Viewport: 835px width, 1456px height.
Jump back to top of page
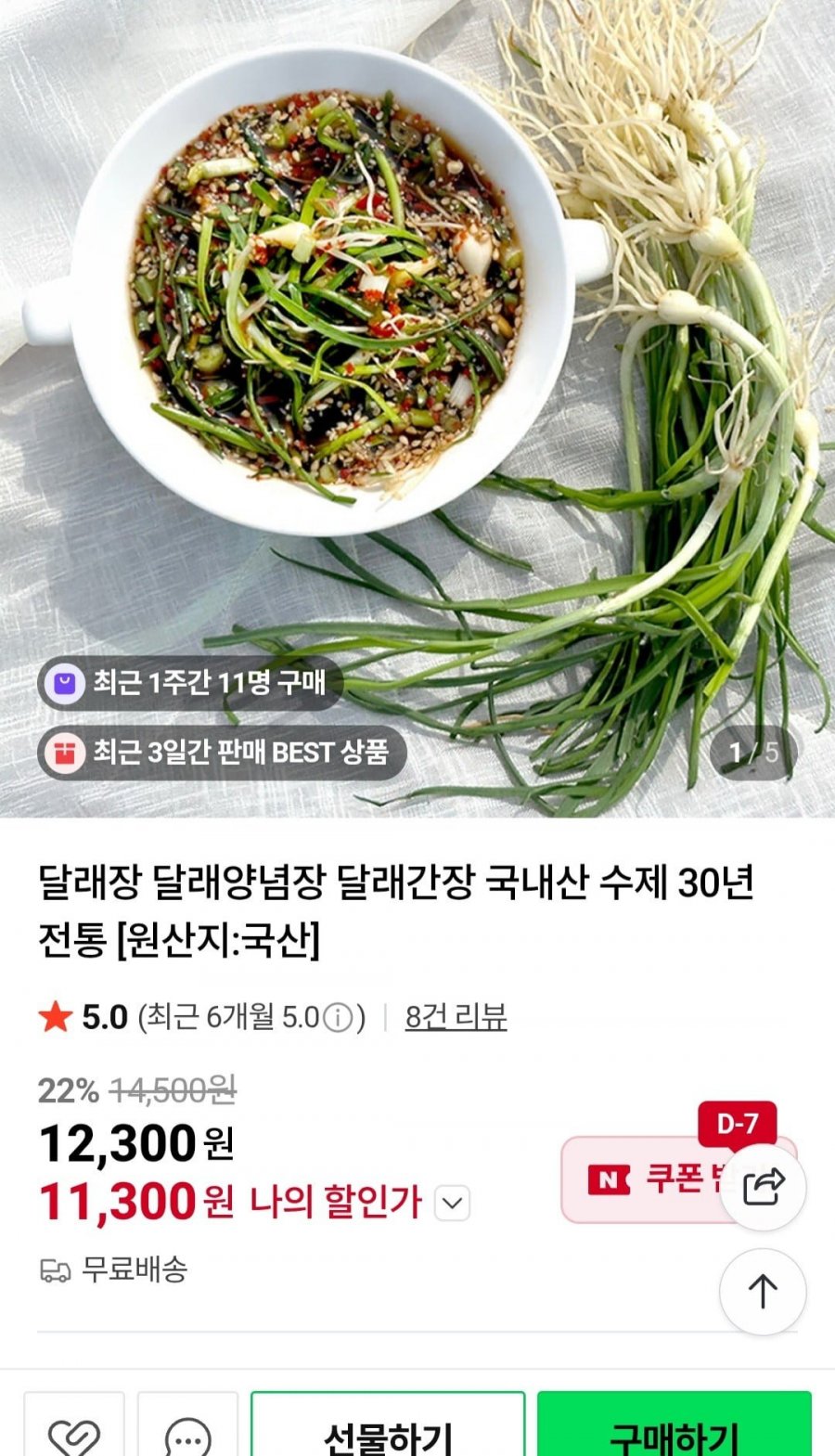click(x=763, y=1291)
